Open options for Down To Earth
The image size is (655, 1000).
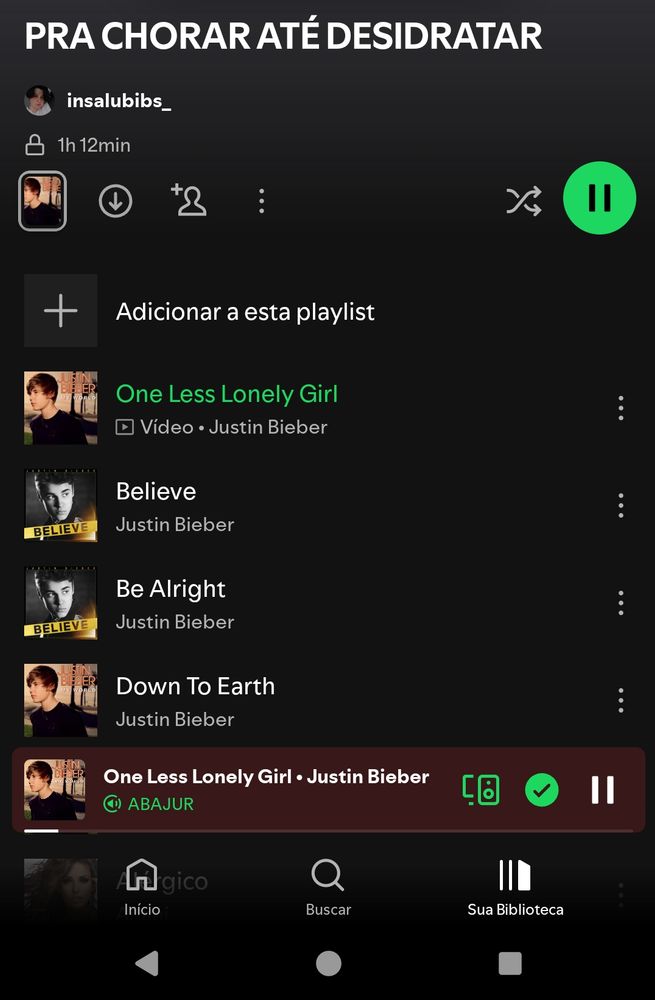click(x=620, y=700)
